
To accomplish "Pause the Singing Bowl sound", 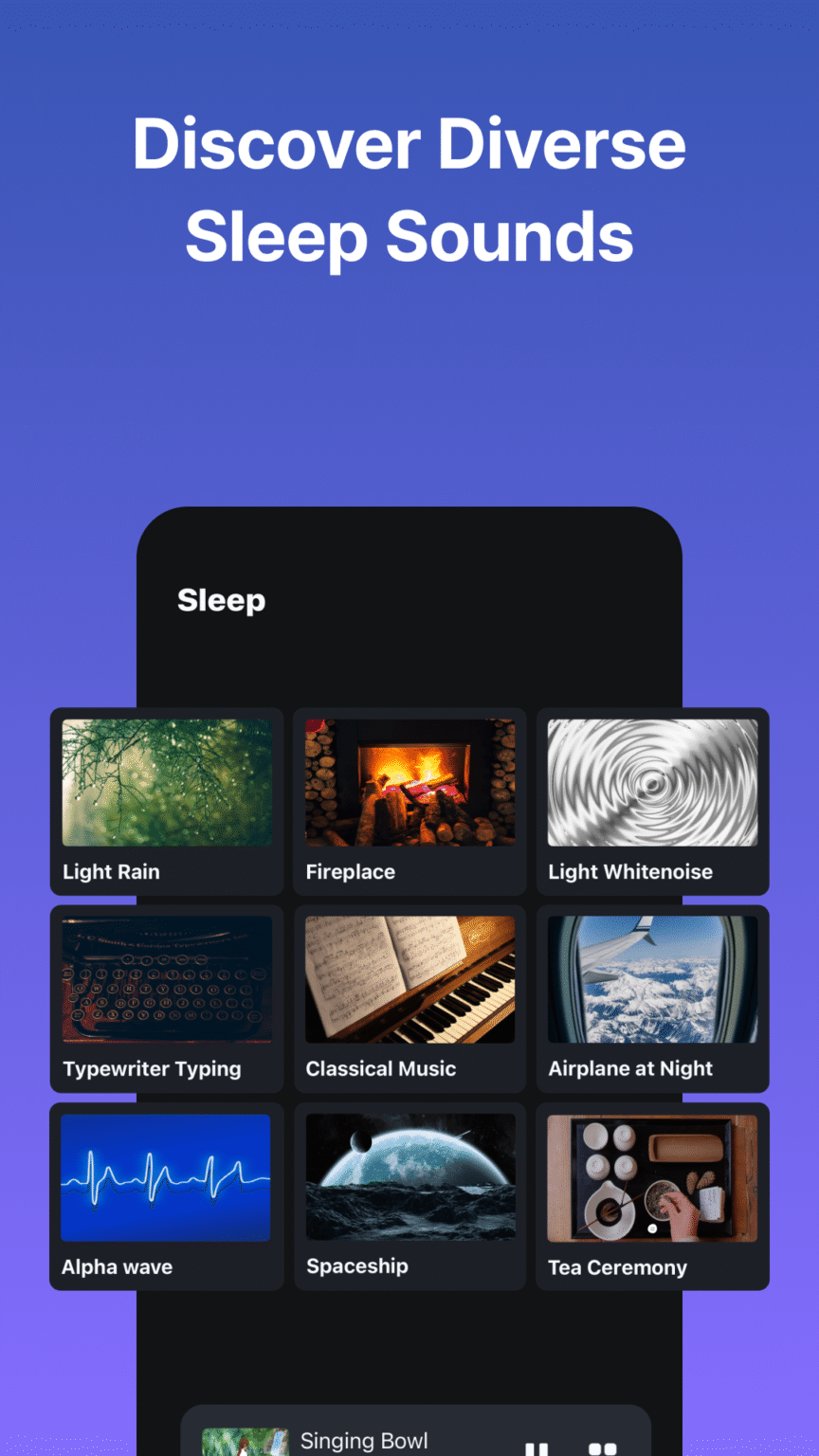I will tap(536, 1446).
